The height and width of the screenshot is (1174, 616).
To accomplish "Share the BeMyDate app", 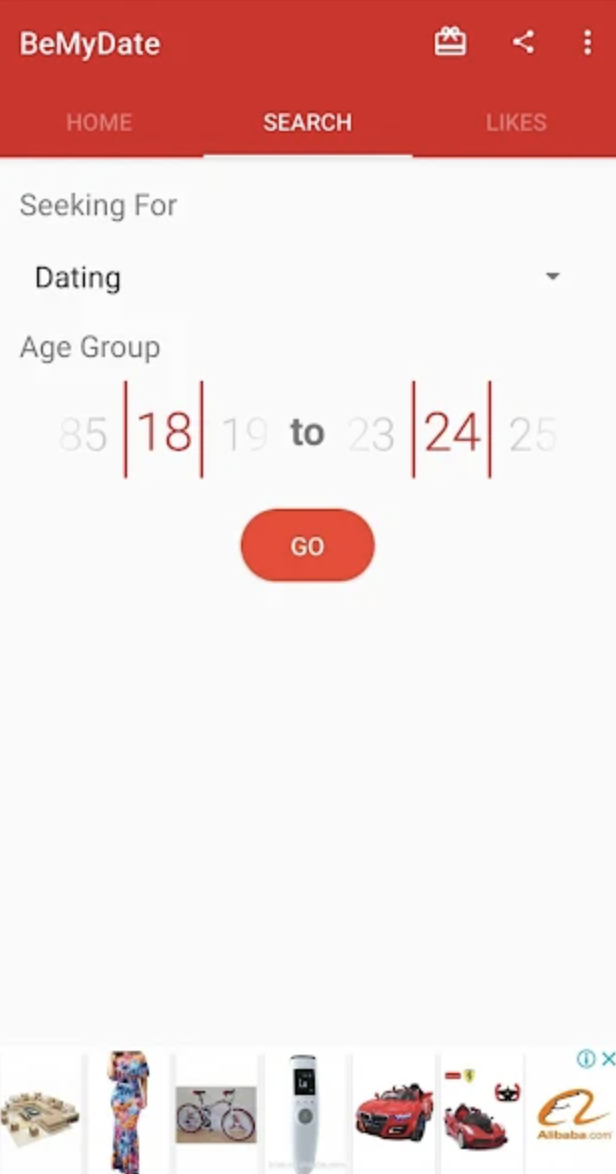I will (x=523, y=42).
